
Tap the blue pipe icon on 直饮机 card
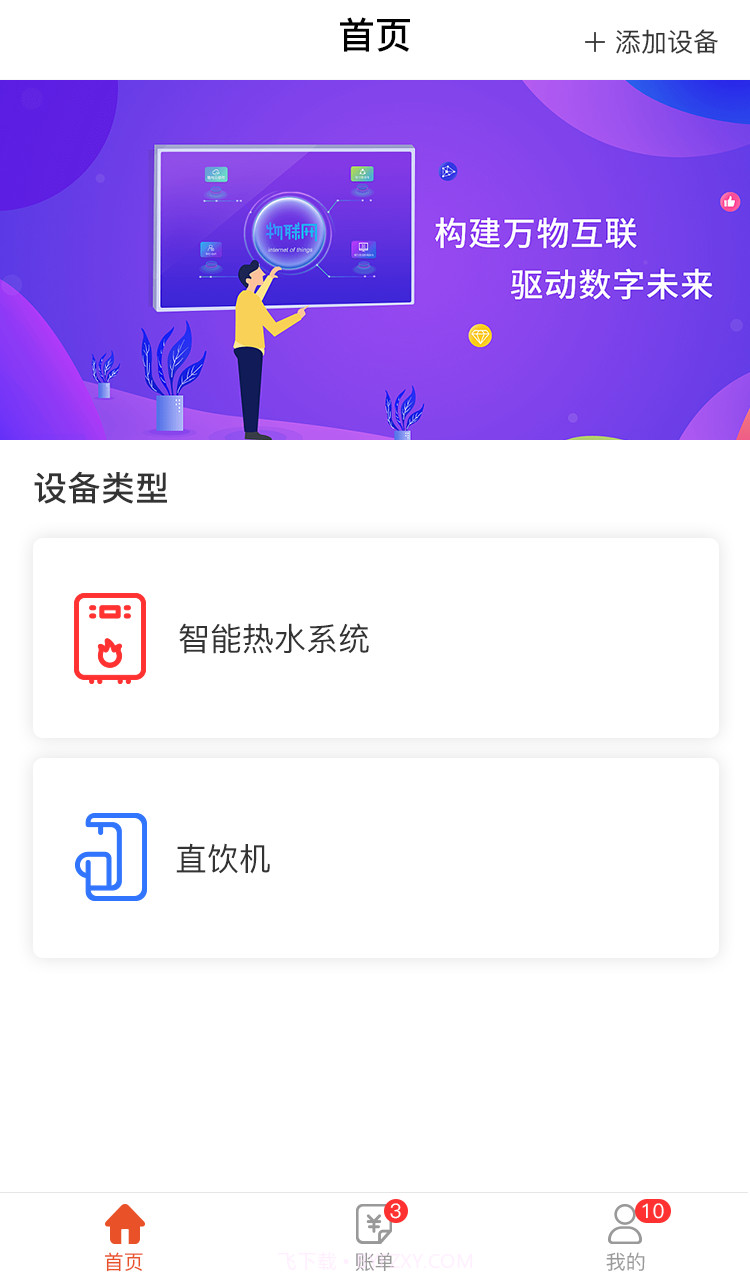click(x=112, y=857)
